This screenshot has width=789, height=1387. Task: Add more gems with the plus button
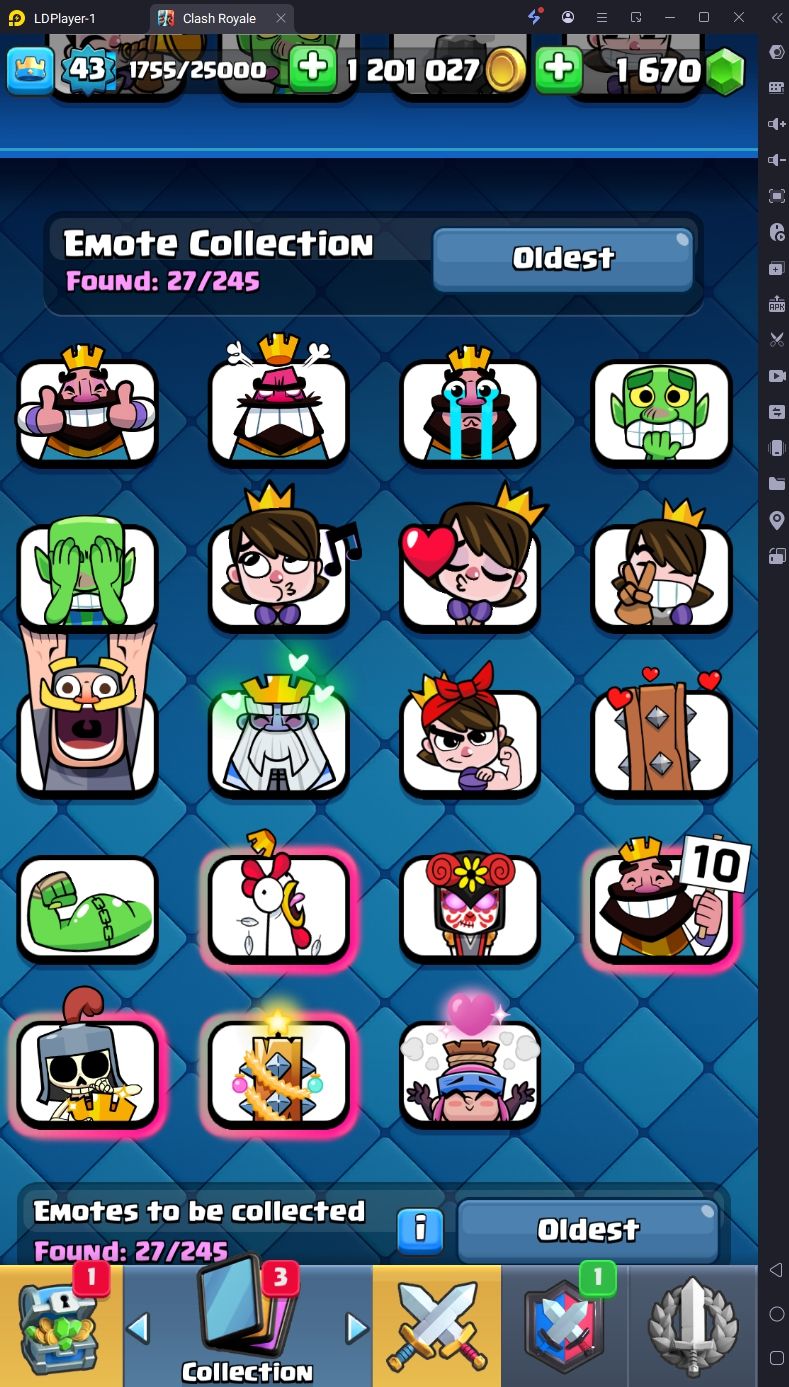point(559,69)
